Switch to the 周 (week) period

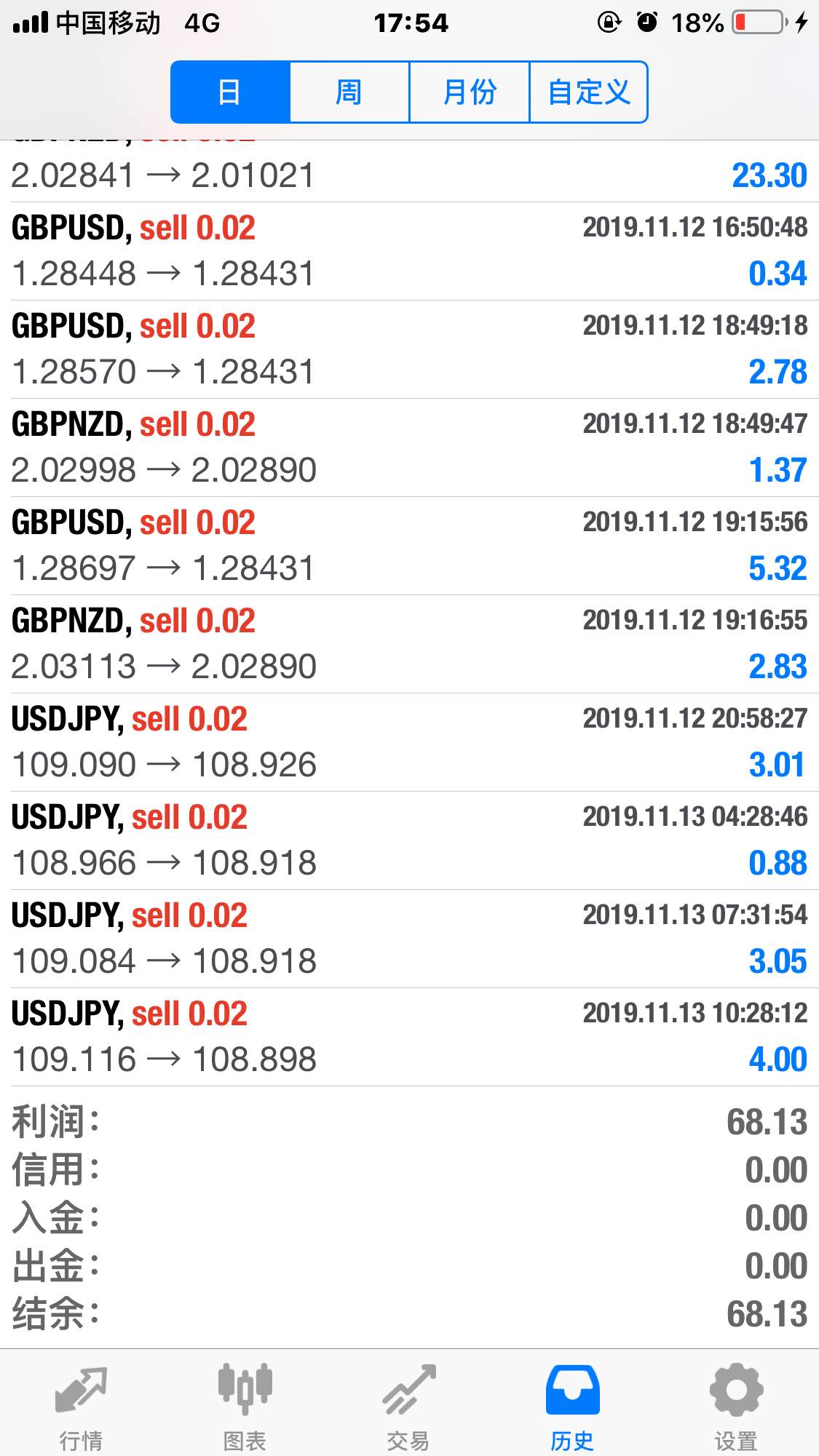coord(349,92)
